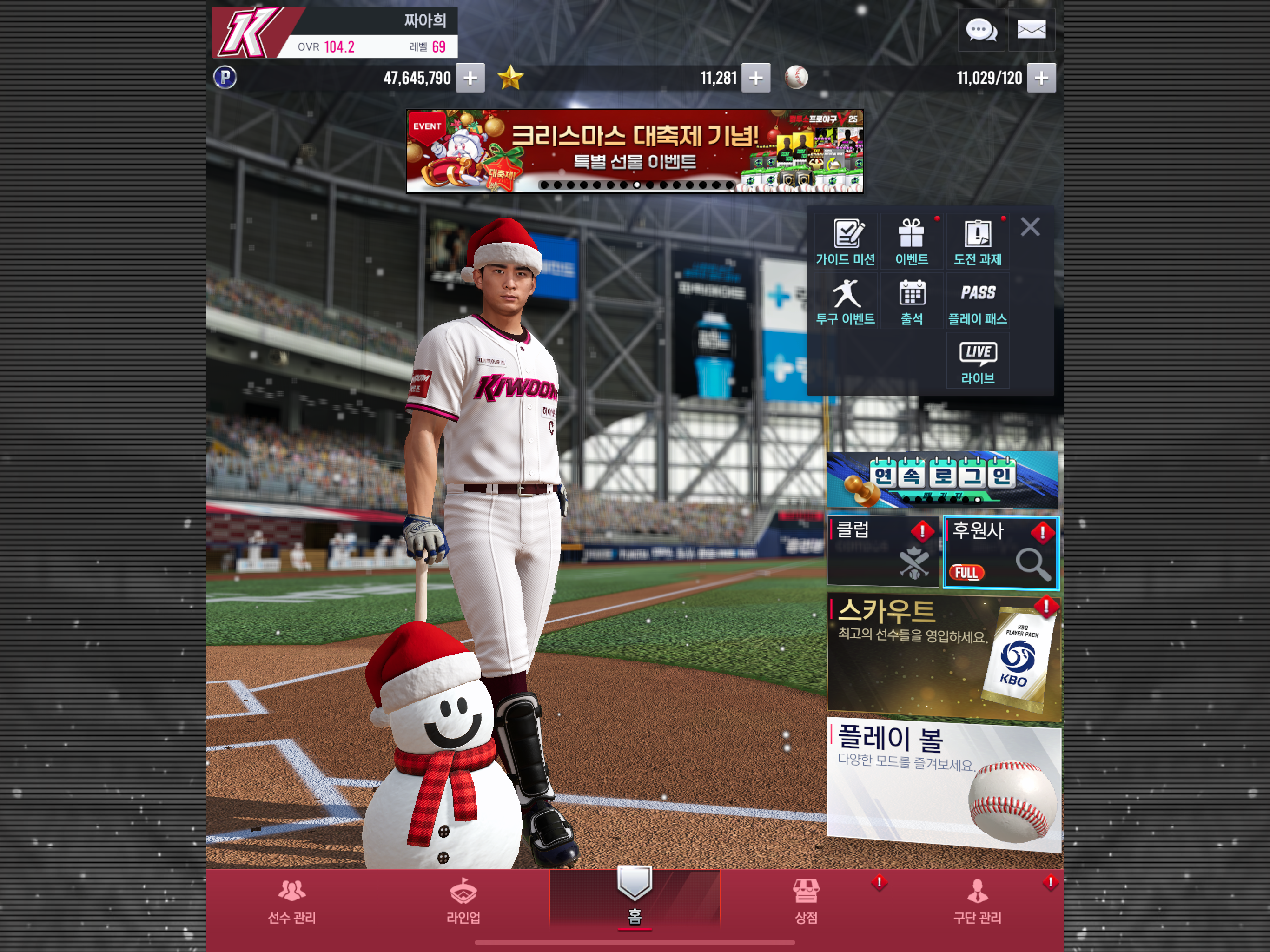Viewport: 1270px width, 952px height.
Task: Open 도전 과제 menu item
Action: click(x=977, y=242)
